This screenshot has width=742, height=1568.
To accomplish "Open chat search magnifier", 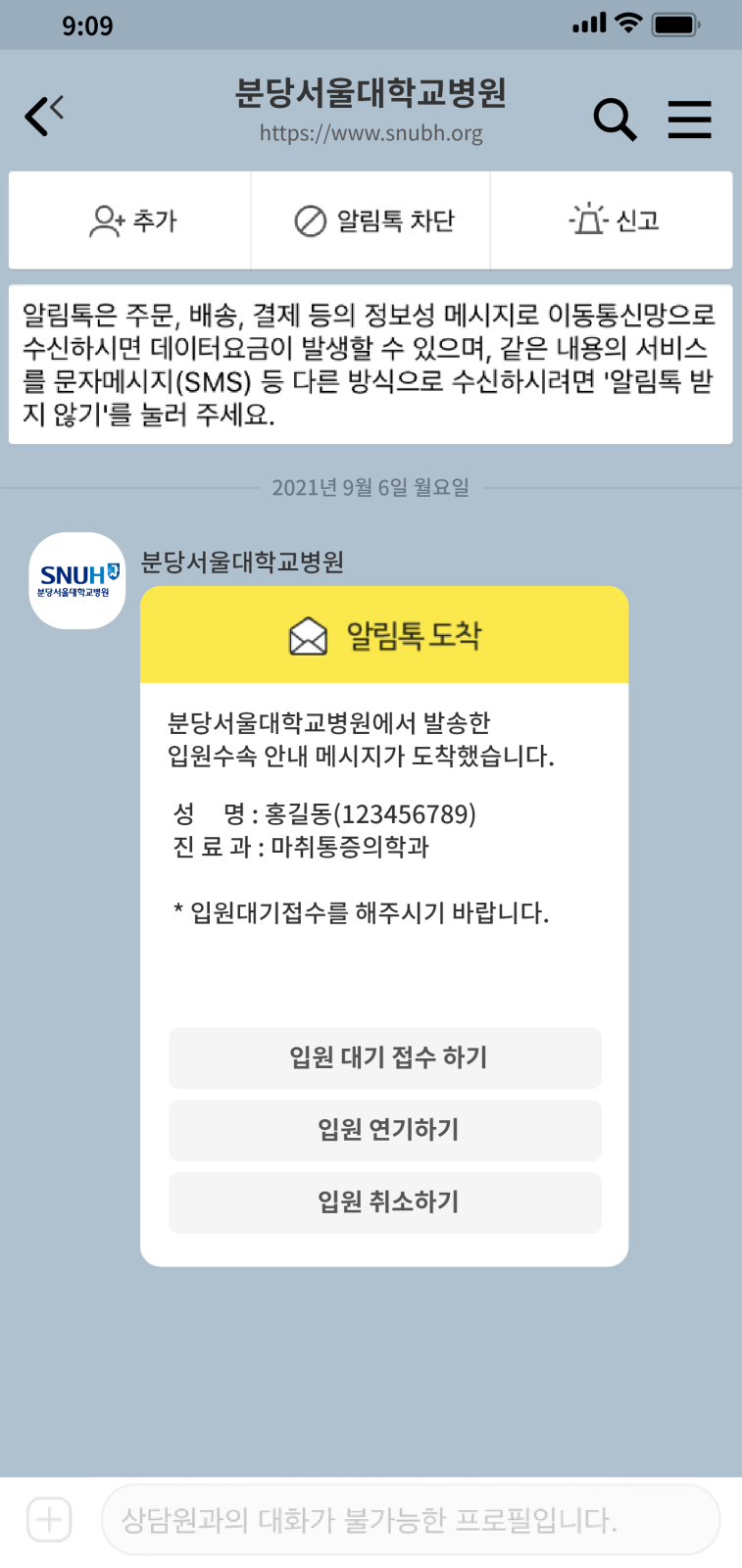I will [615, 120].
